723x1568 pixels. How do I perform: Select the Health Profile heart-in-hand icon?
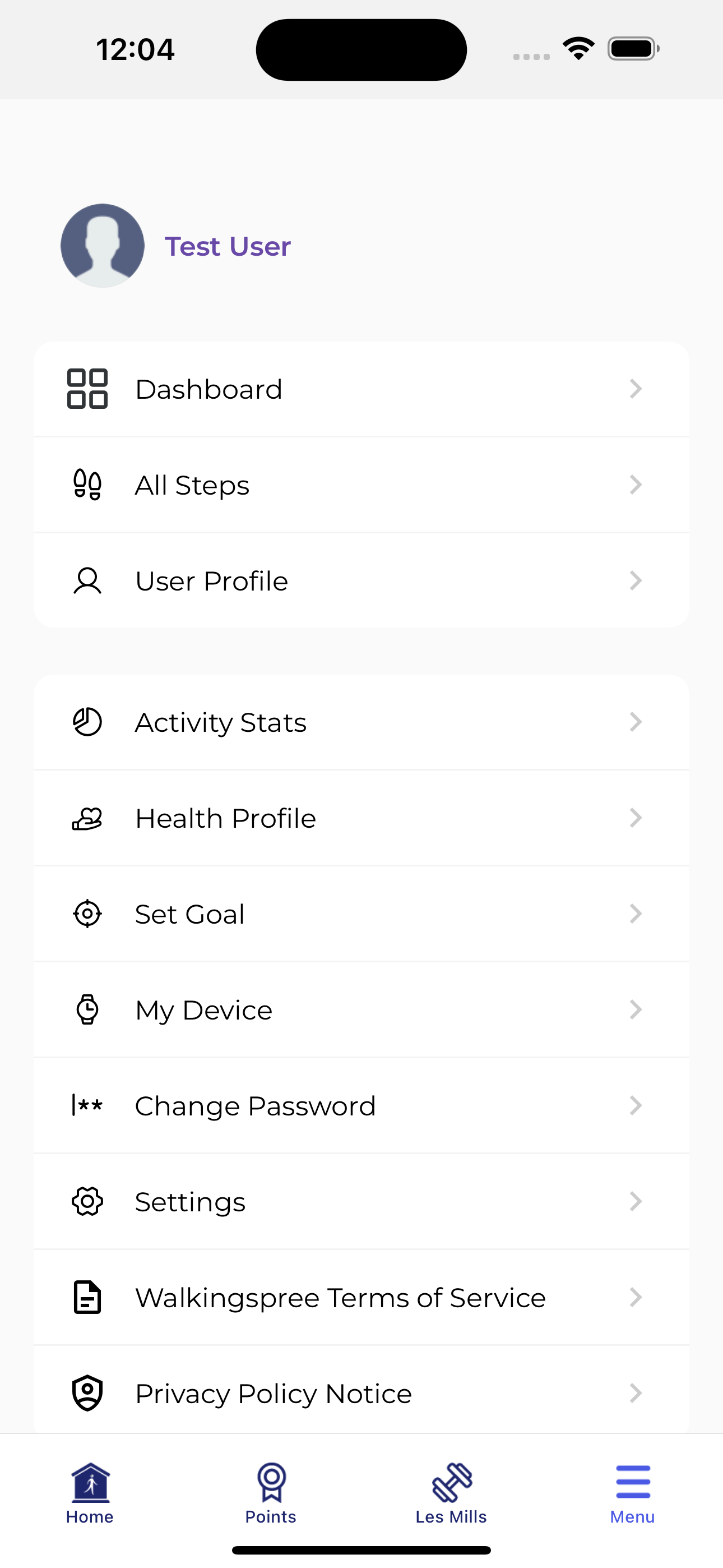[86, 818]
